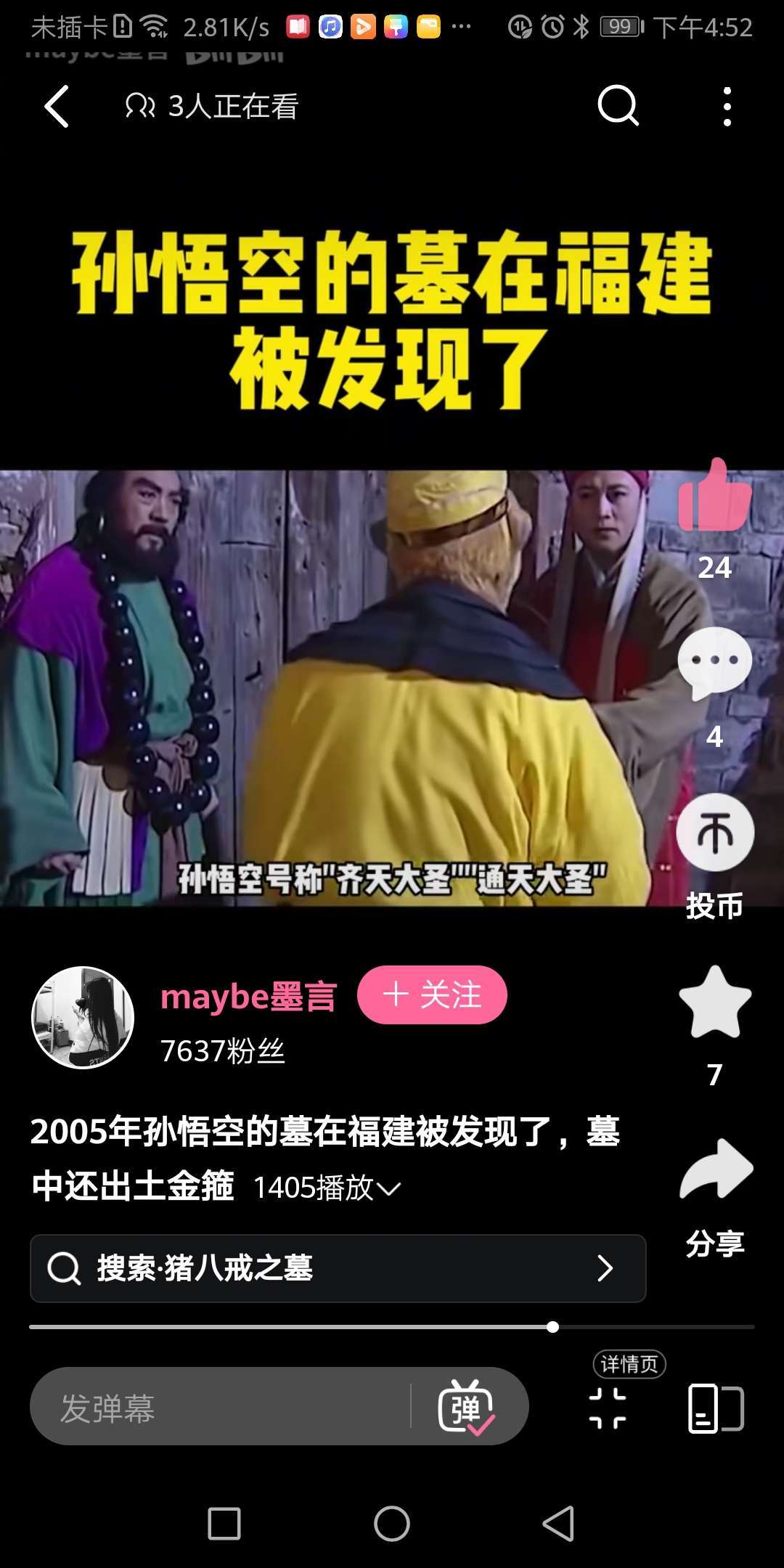Open the three-dot overflow menu

[x=727, y=107]
